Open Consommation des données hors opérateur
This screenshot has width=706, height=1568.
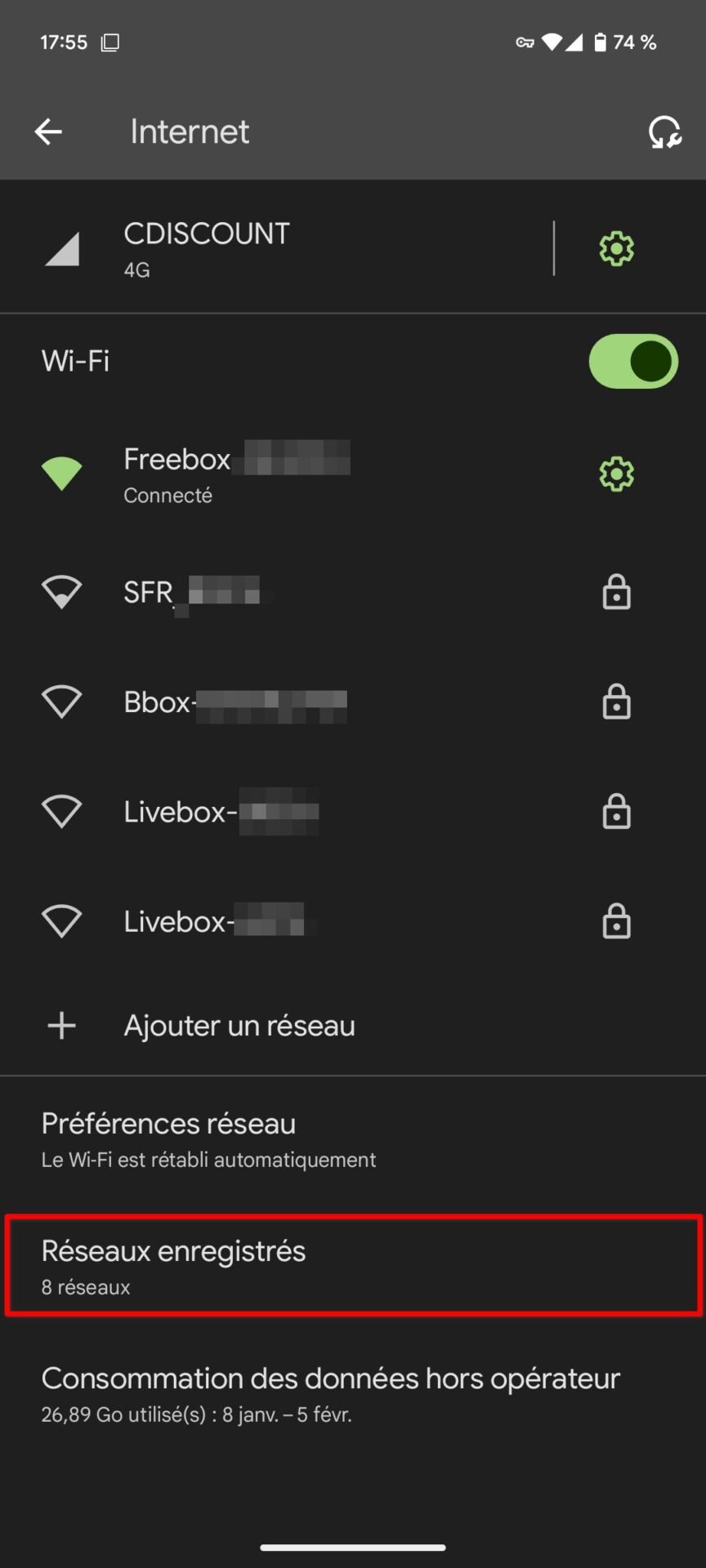pyautogui.click(x=353, y=1394)
